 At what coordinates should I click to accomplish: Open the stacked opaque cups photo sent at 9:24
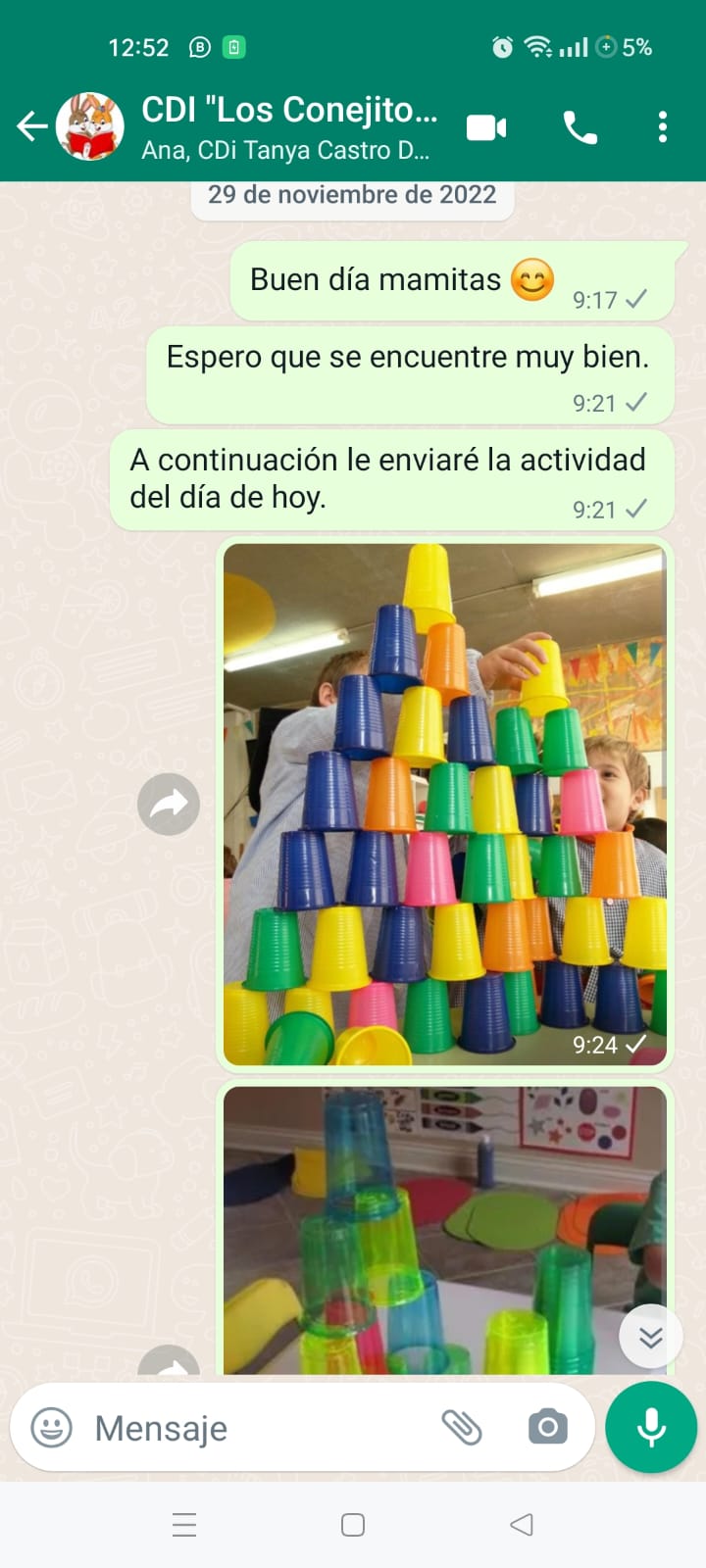(444, 804)
